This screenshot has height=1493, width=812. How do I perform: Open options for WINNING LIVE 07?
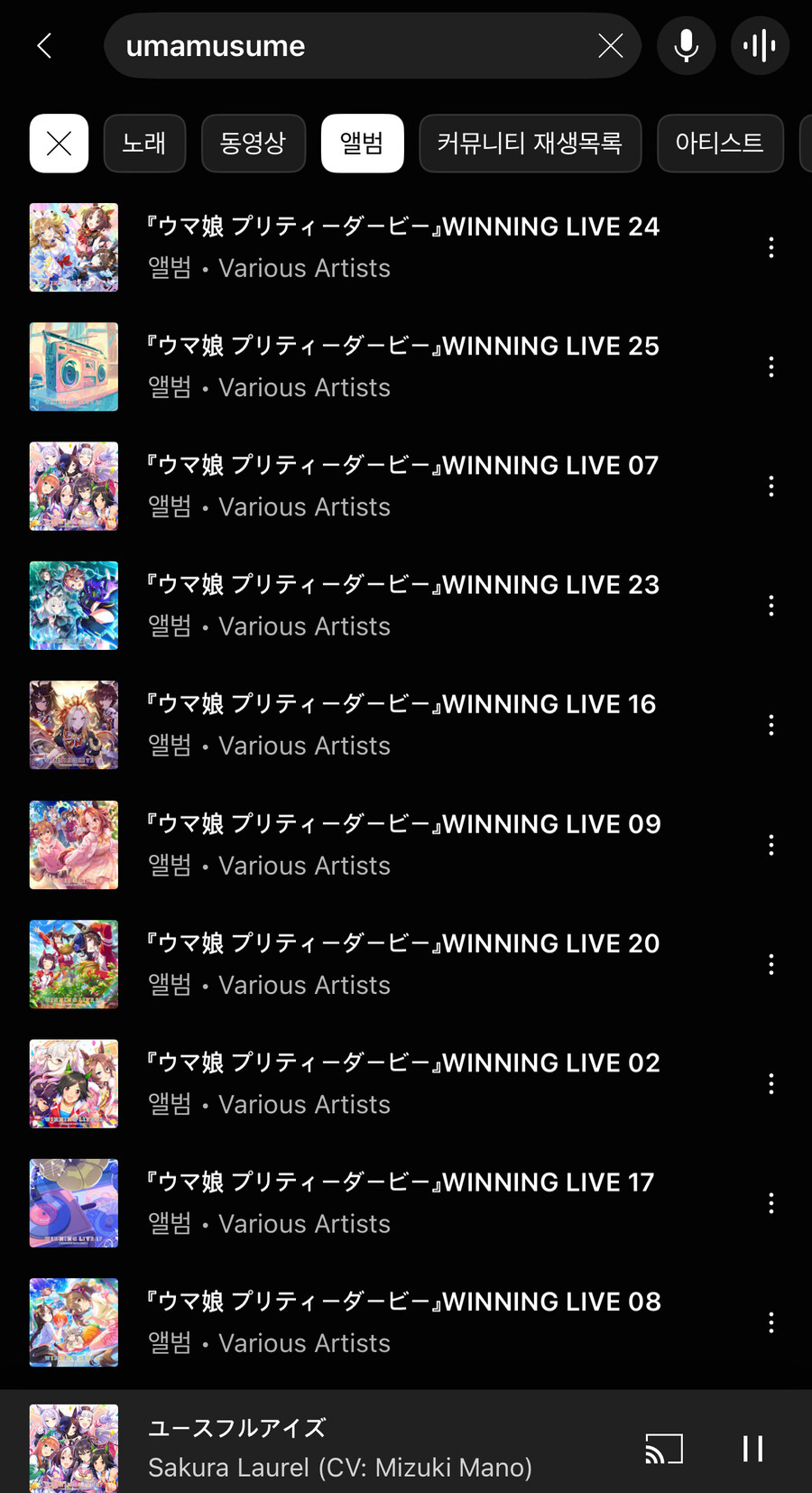(x=770, y=487)
